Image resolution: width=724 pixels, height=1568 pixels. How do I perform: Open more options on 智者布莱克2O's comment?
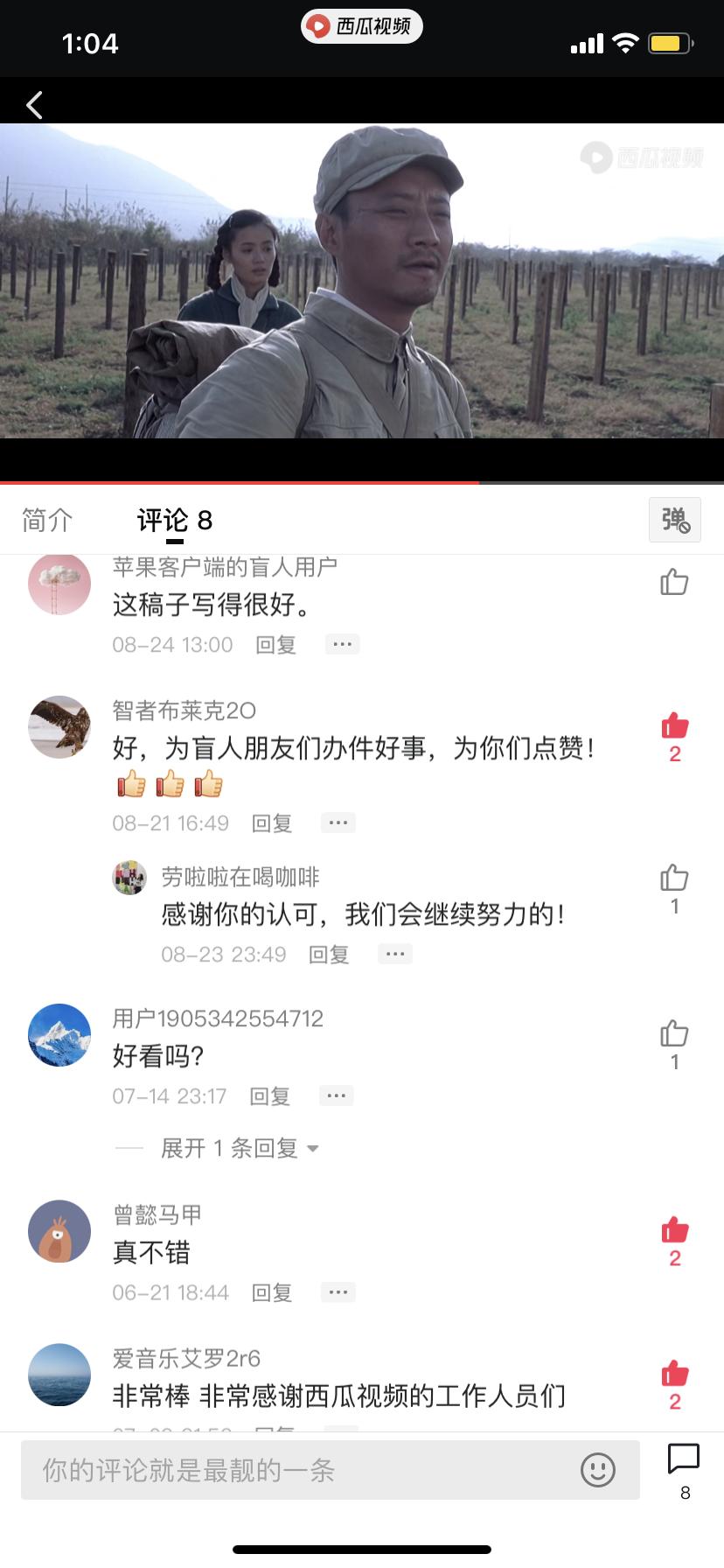point(338,822)
